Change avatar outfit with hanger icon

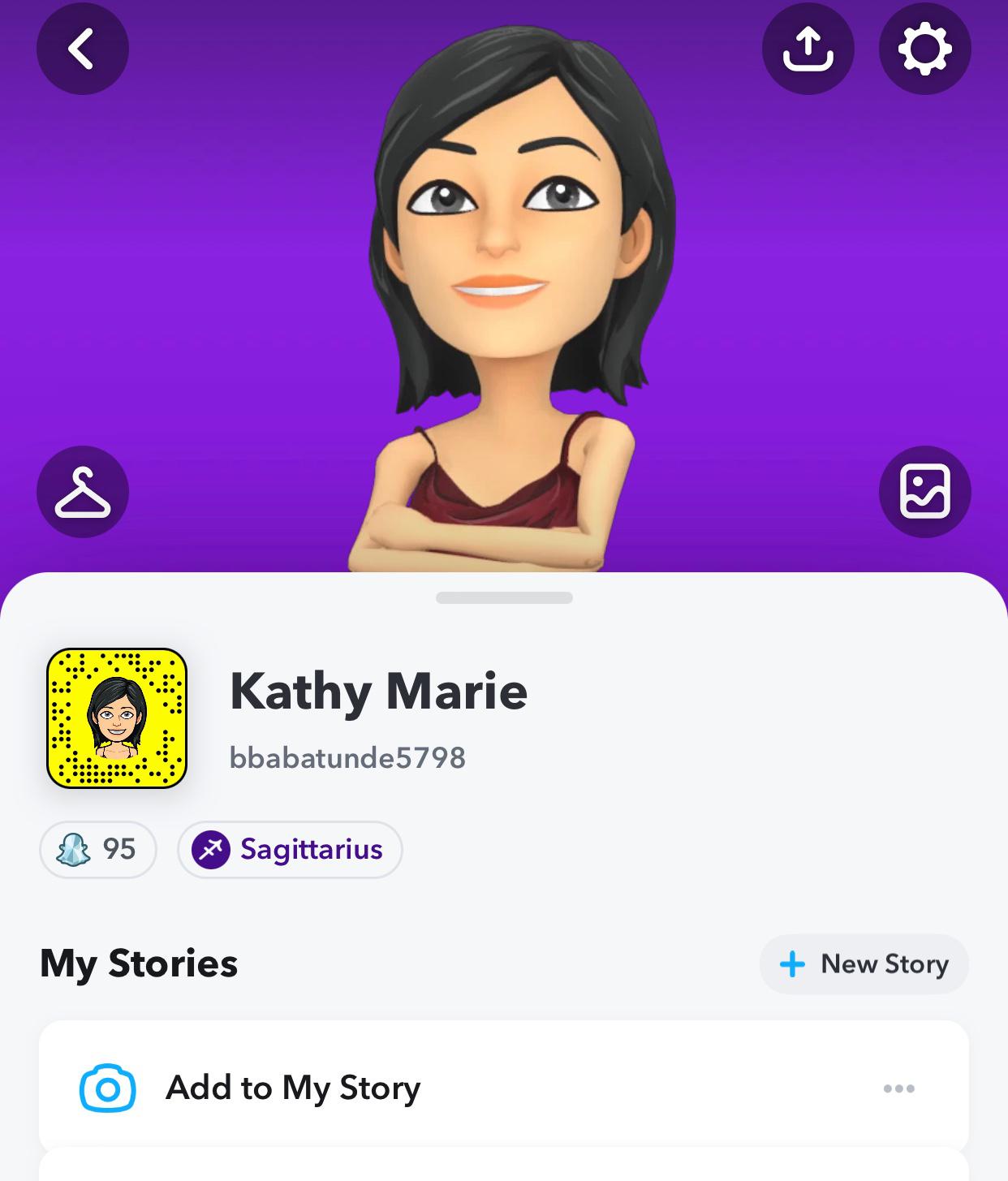tap(82, 492)
